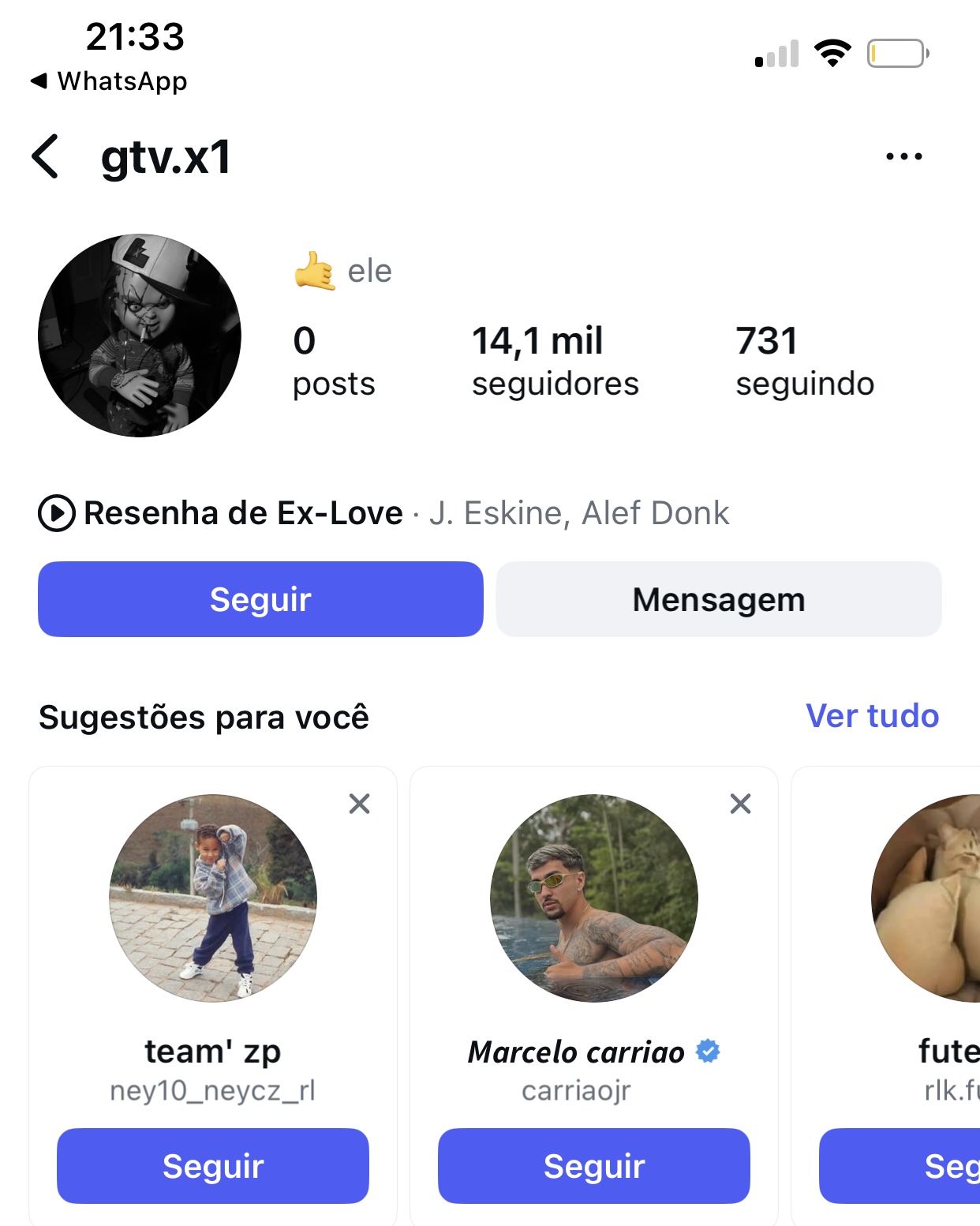View gtv.x1's profile picture

click(x=140, y=336)
